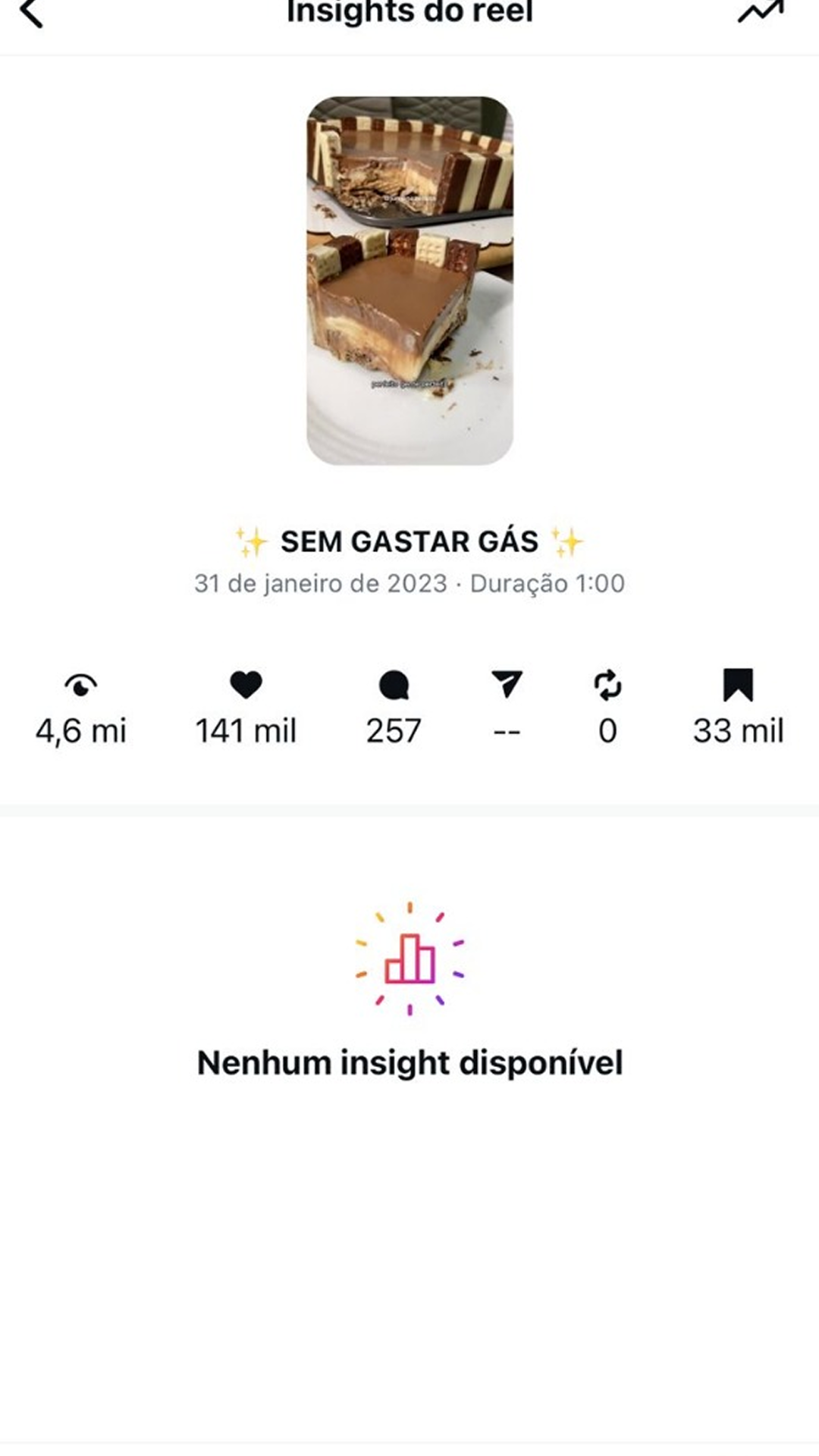This screenshot has width=819, height=1456.
Task: Go back from reel insights
Action: pos(31,13)
